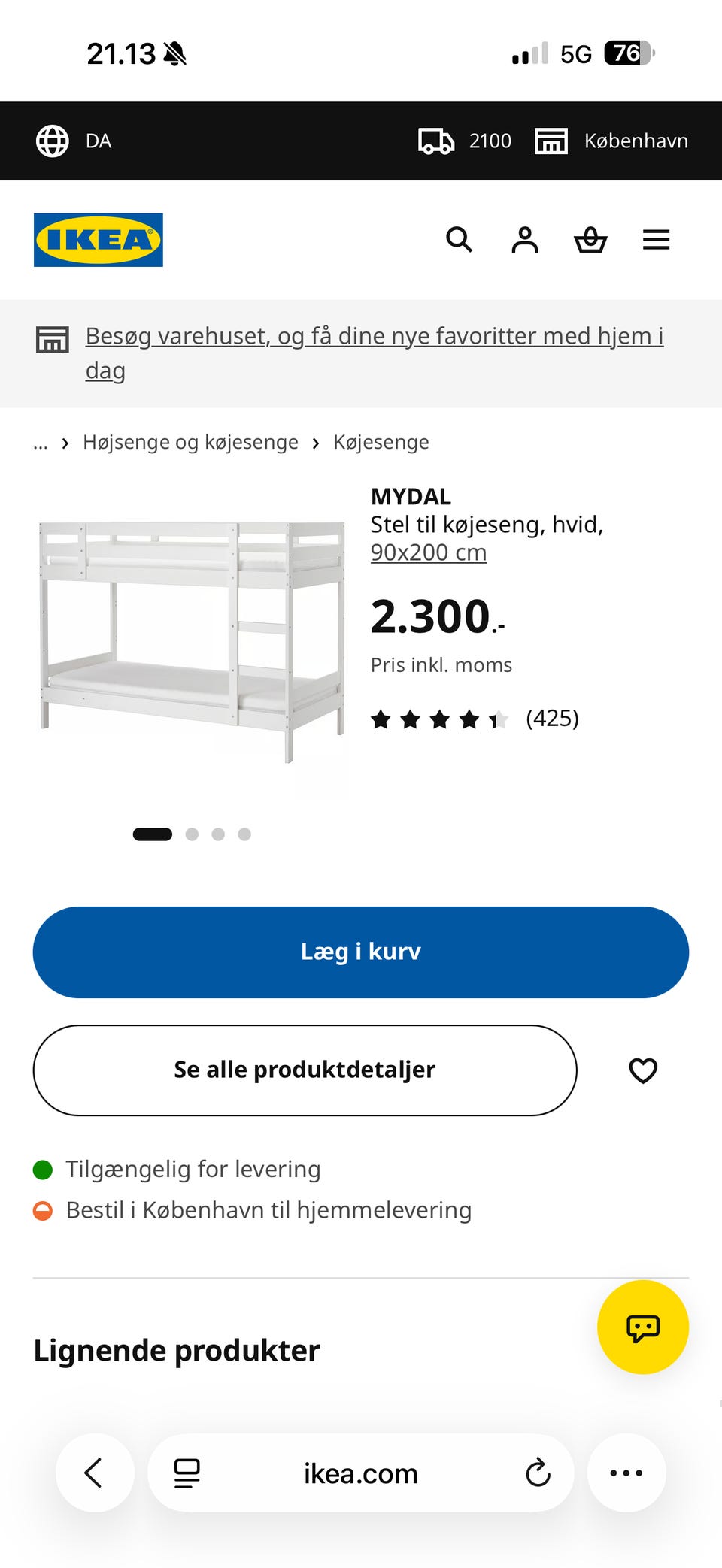Open the shopping basket
The width and height of the screenshot is (722, 1568).
click(590, 240)
